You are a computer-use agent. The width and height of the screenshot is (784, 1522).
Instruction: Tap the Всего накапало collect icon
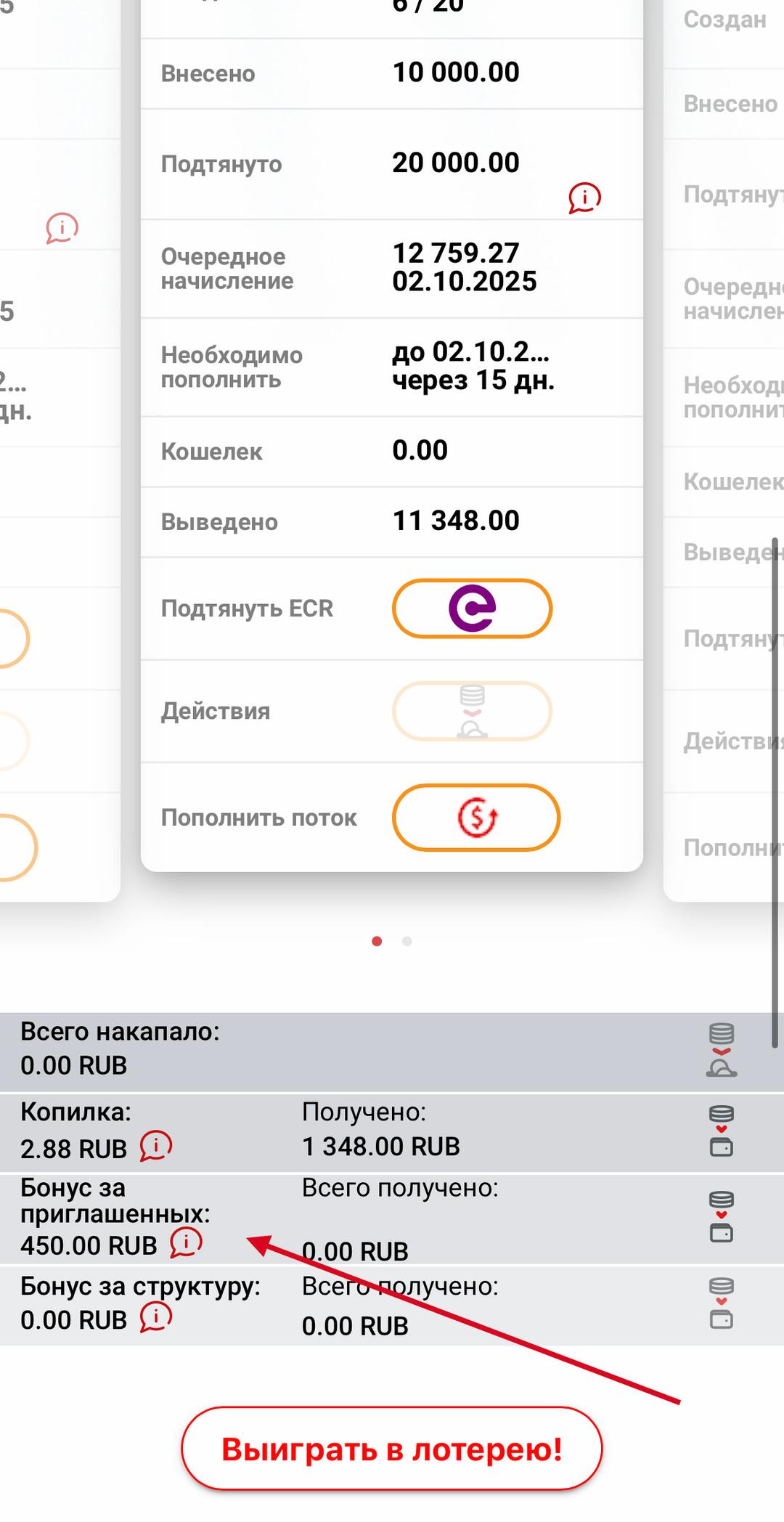(721, 1050)
